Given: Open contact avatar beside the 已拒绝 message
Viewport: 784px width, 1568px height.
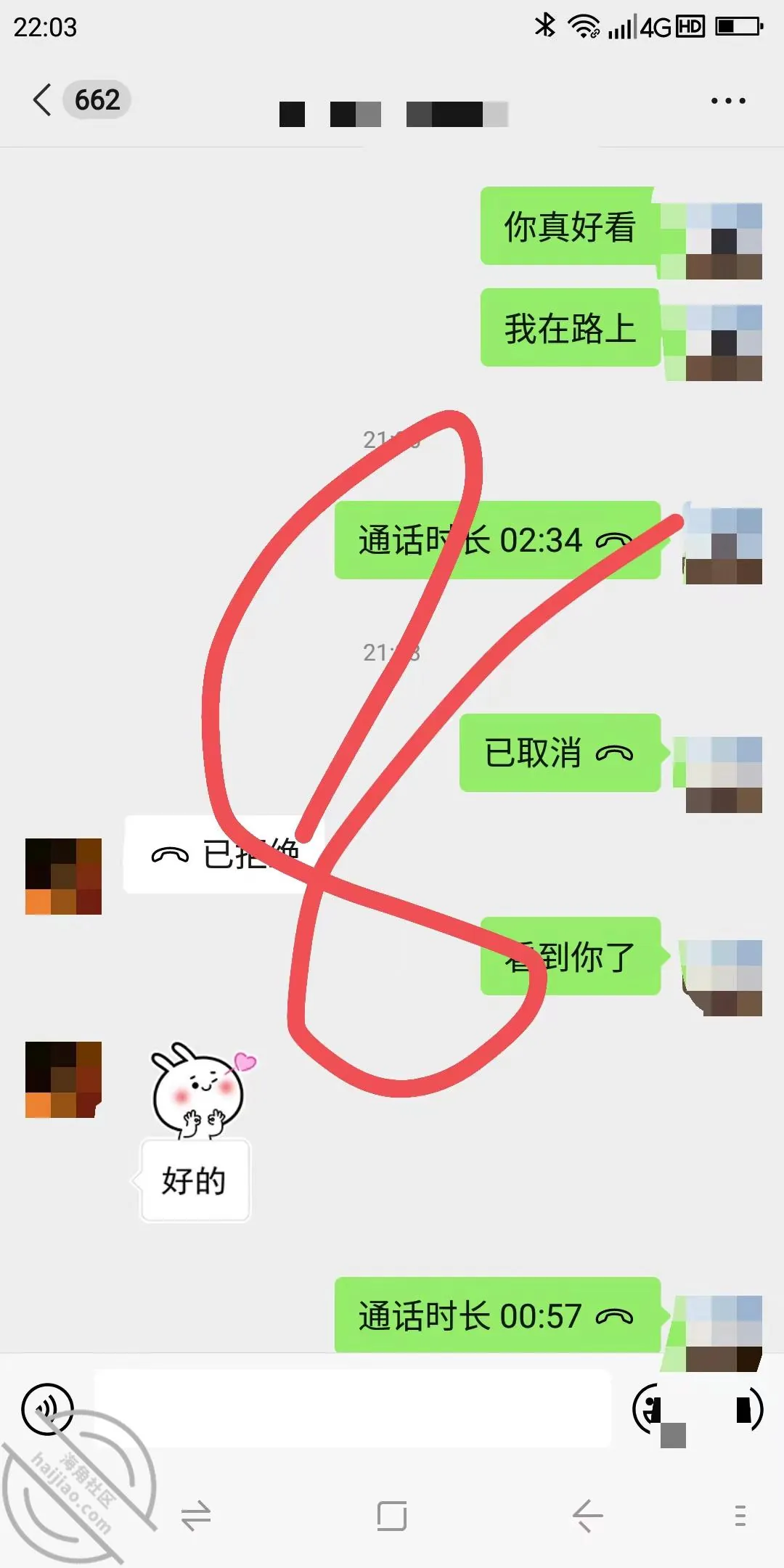Looking at the screenshot, I should (x=63, y=876).
